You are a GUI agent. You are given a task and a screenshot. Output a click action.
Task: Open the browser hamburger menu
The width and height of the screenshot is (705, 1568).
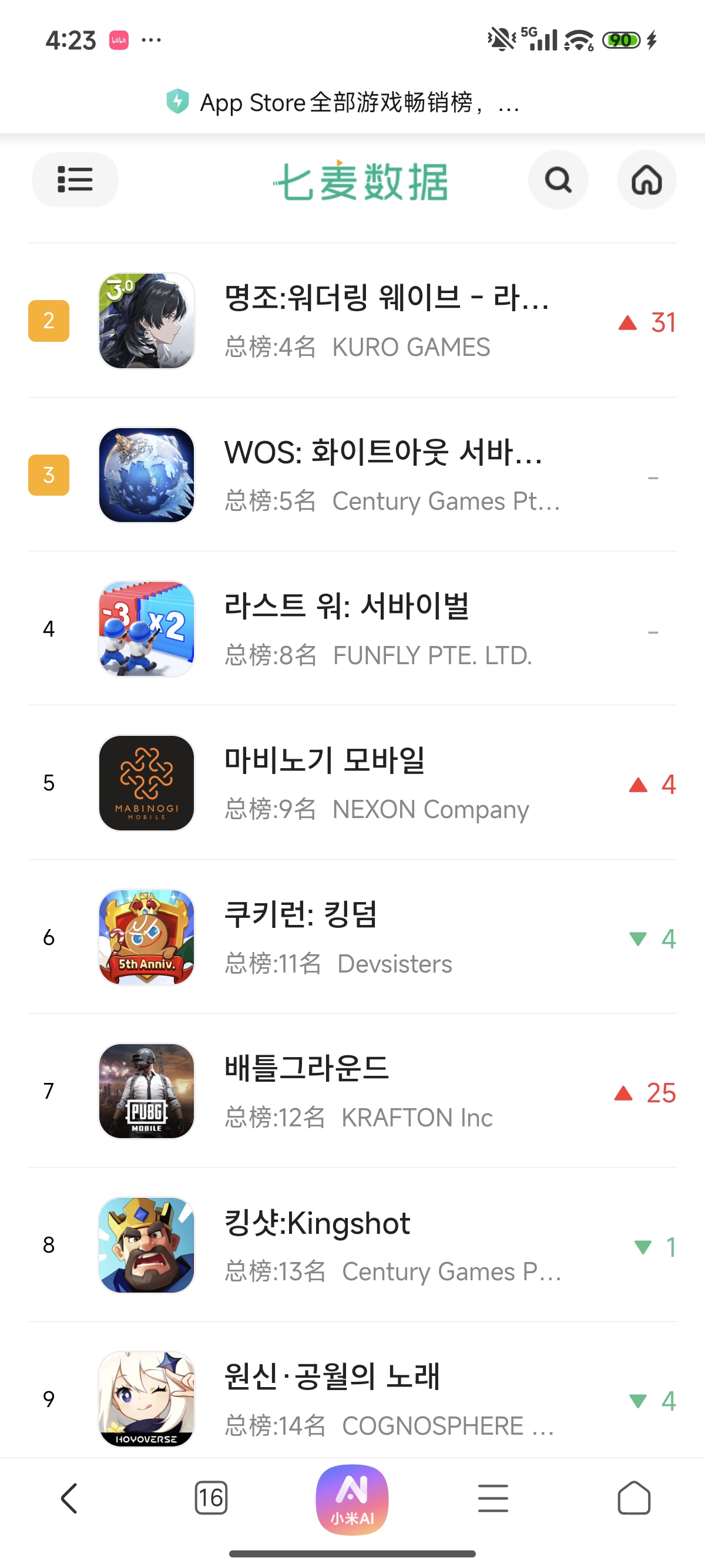(x=493, y=1498)
